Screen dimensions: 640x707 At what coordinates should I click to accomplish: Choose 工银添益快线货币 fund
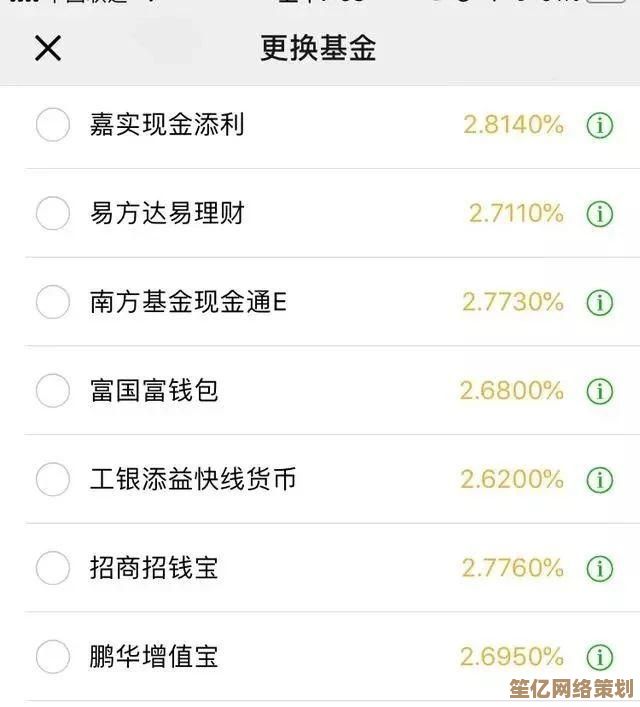click(53, 480)
